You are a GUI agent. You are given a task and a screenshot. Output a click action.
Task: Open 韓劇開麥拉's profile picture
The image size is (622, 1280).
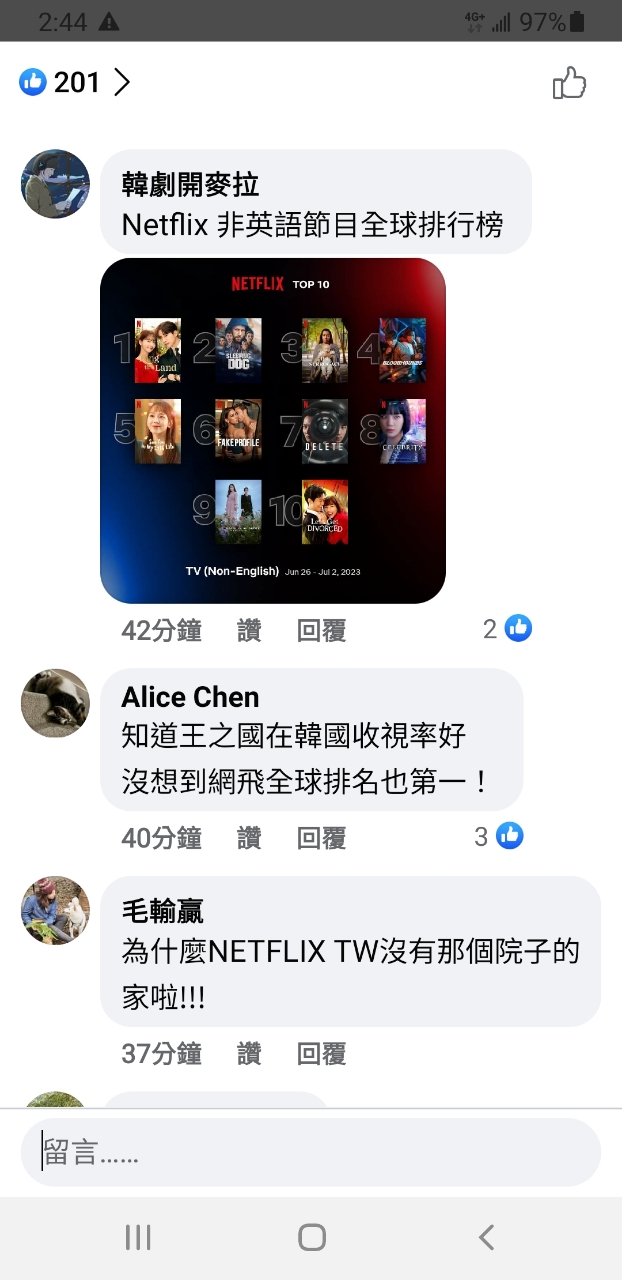(x=55, y=184)
